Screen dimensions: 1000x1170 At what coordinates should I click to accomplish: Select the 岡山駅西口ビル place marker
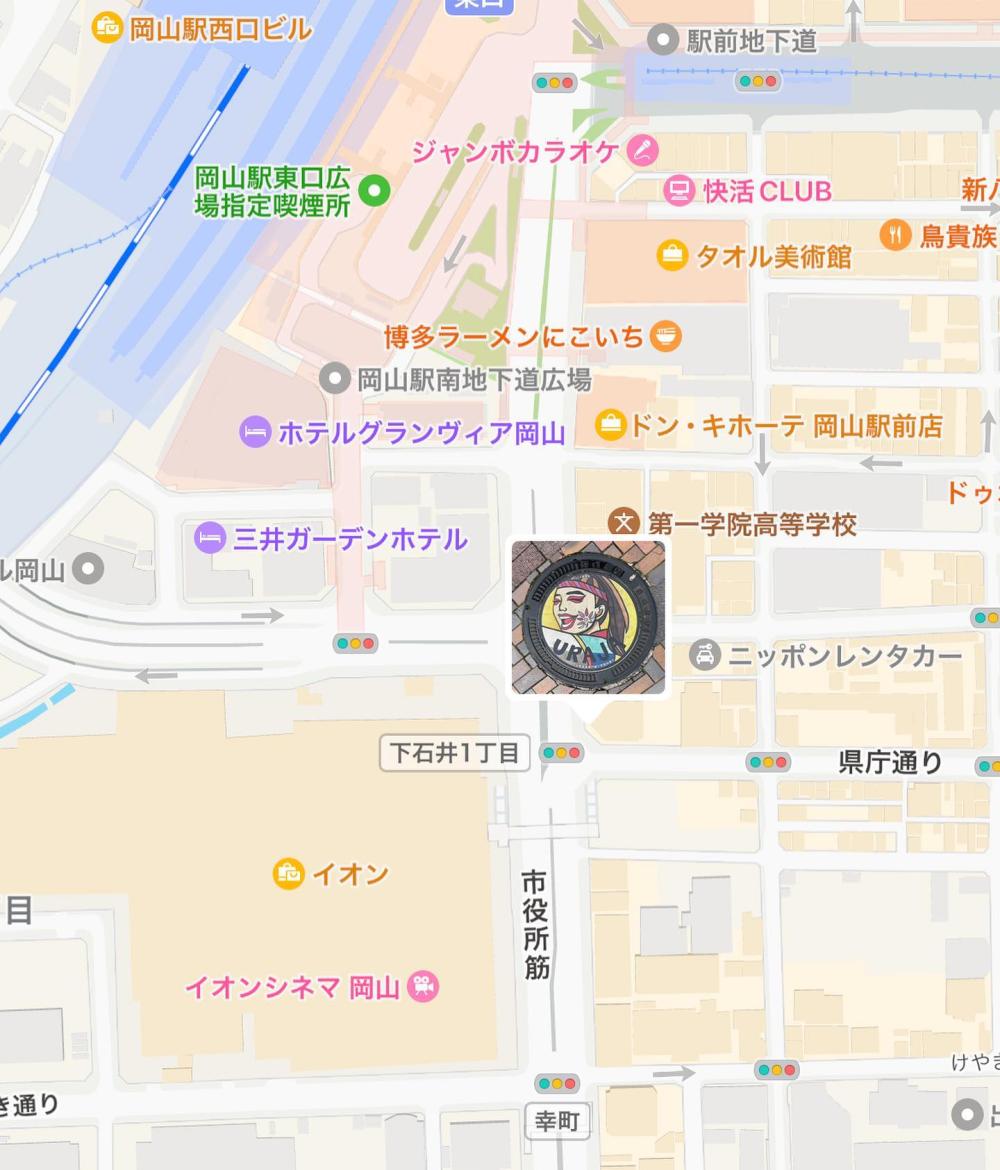click(x=106, y=27)
